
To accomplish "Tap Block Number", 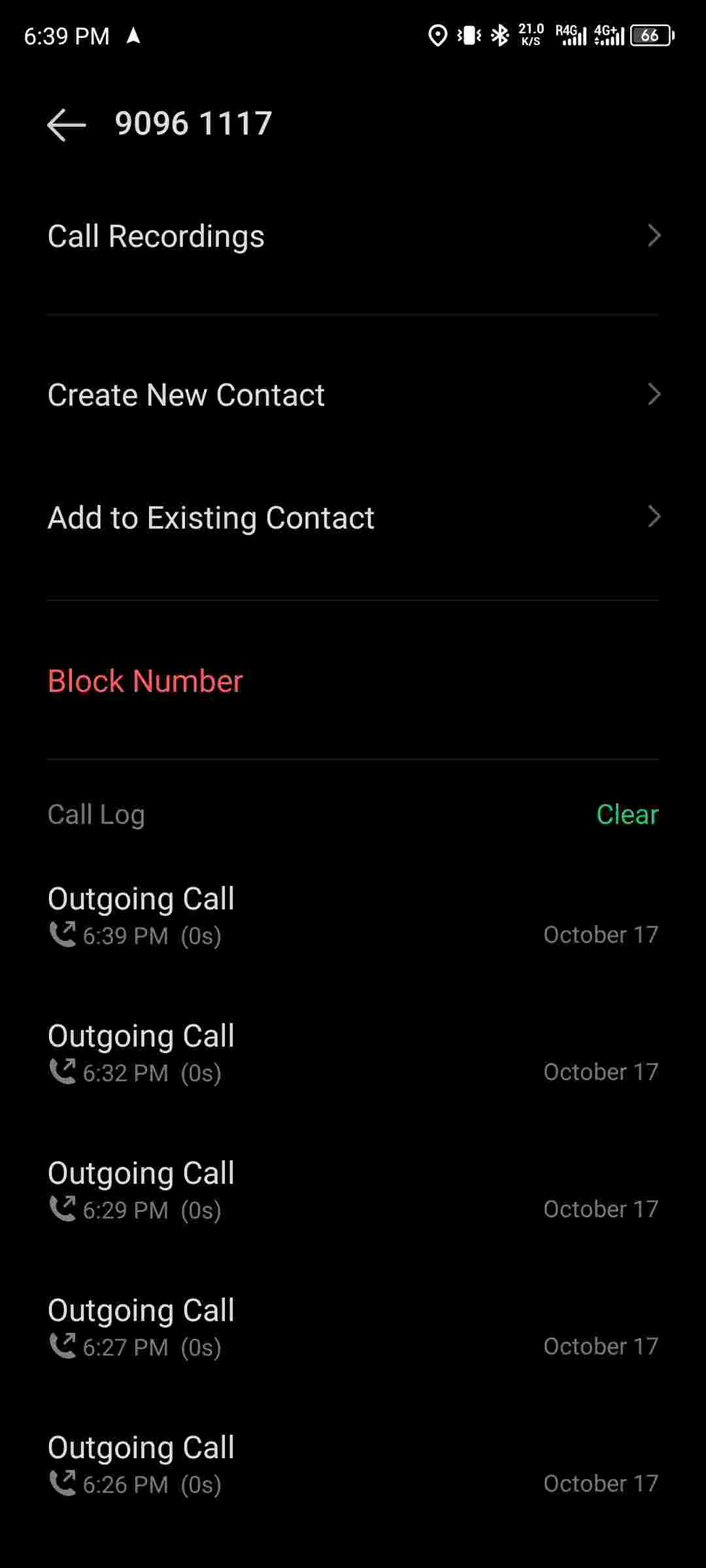I will click(x=145, y=681).
